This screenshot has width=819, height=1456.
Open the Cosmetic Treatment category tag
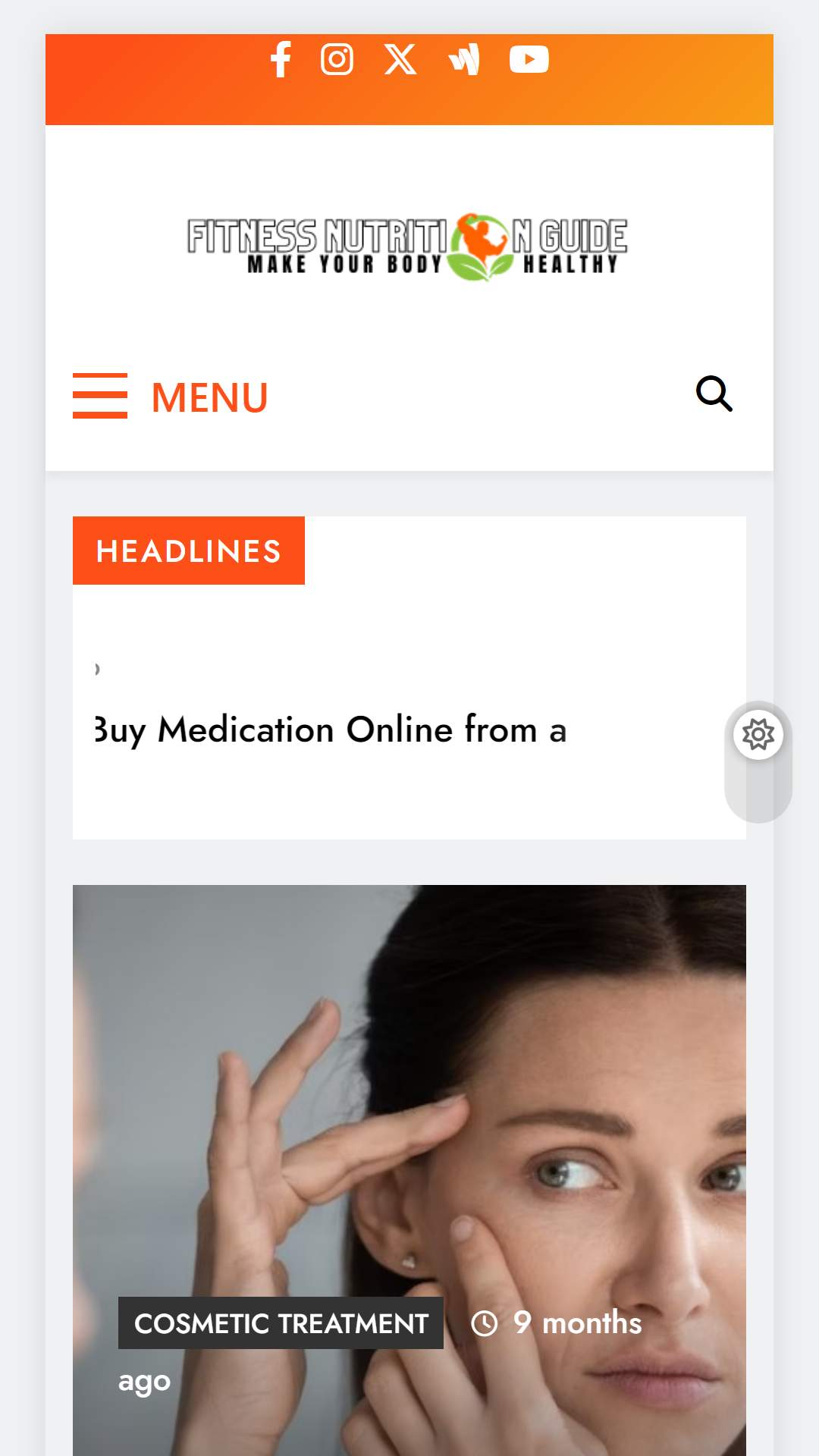tap(281, 1323)
